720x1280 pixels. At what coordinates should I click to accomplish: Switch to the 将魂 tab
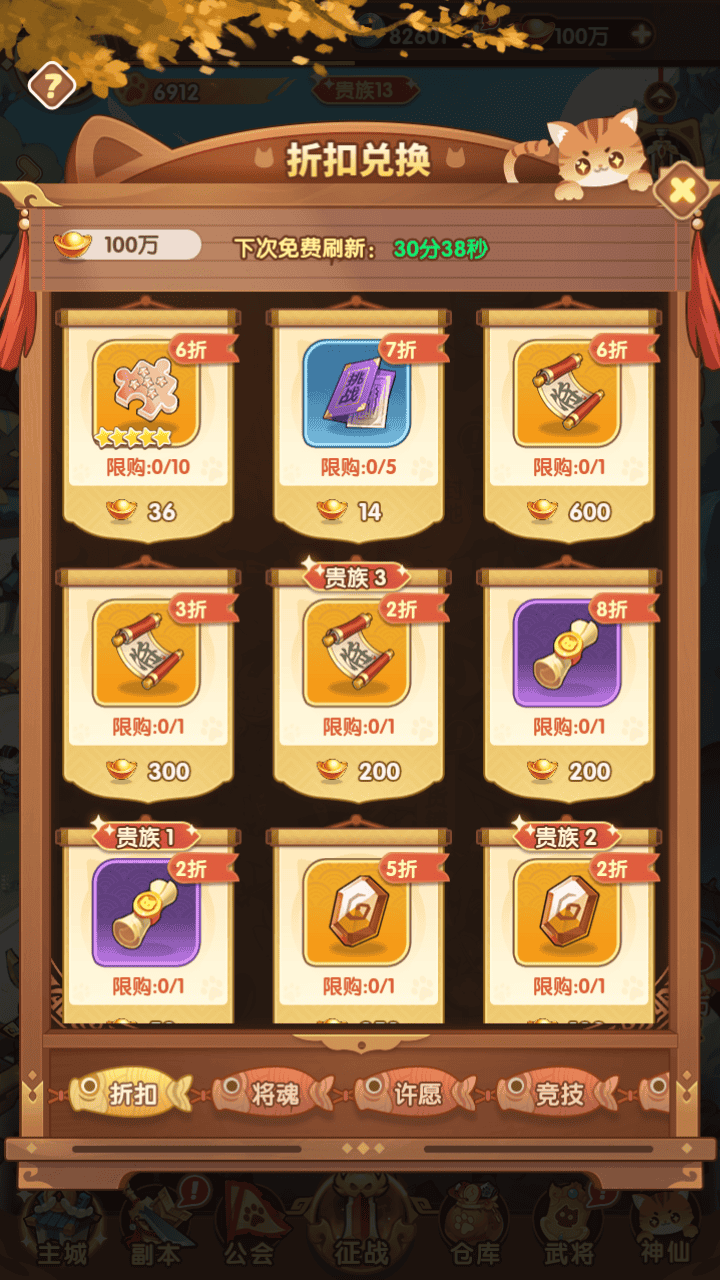(274, 1094)
